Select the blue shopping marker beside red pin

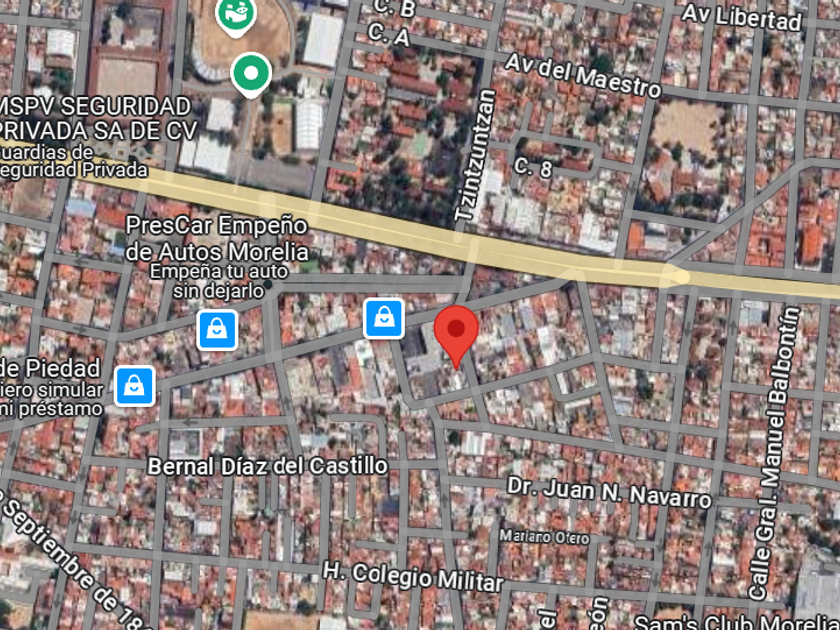pyautogui.click(x=383, y=318)
